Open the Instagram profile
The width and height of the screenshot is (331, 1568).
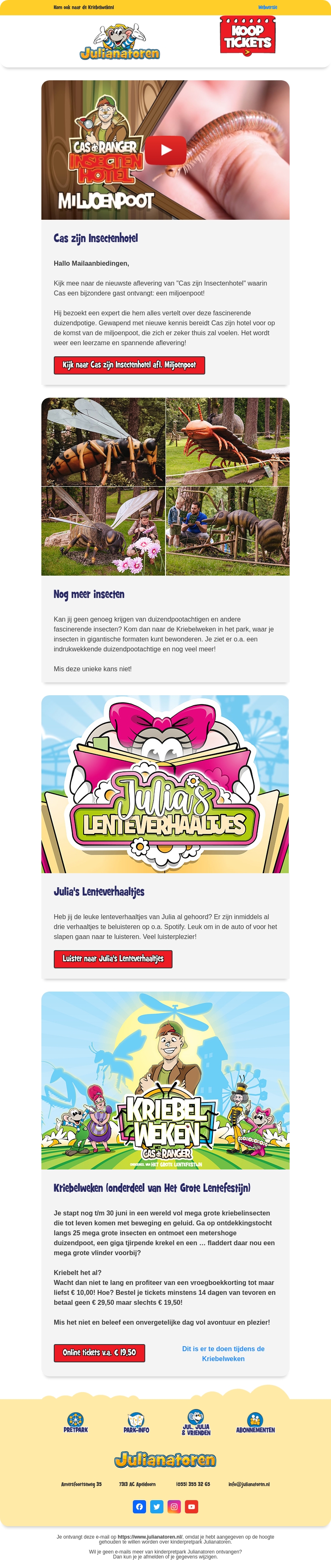coord(174,1506)
